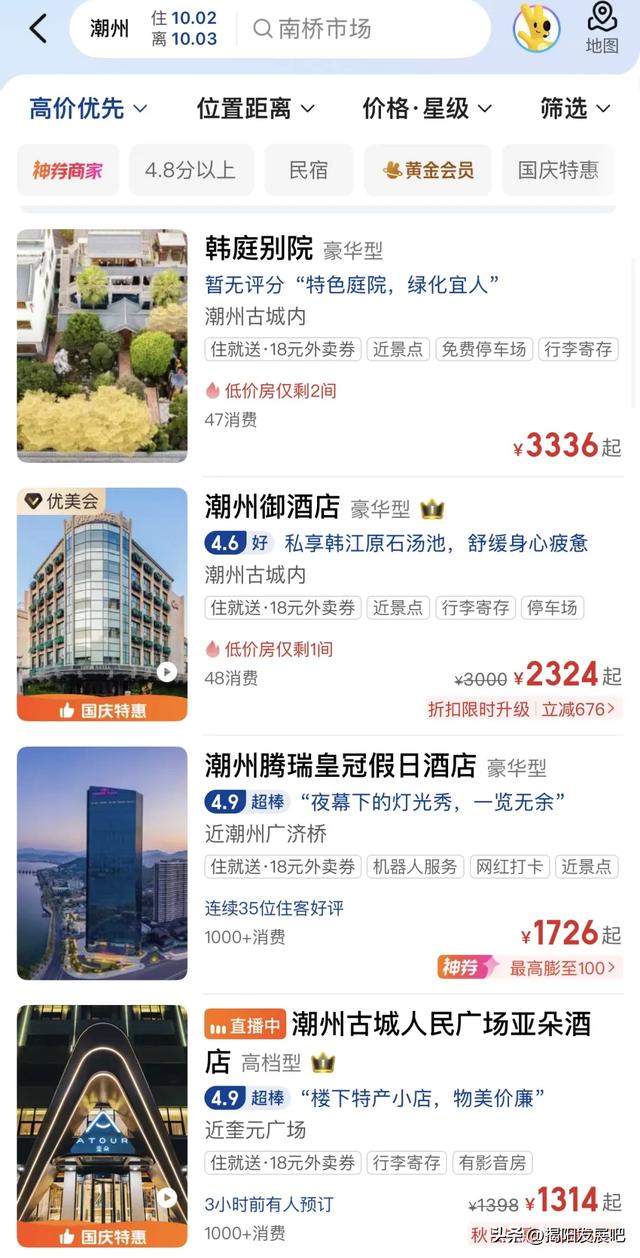Expand the 价格·星级 filter
Viewport: 640px width, 1258px height.
point(427,108)
